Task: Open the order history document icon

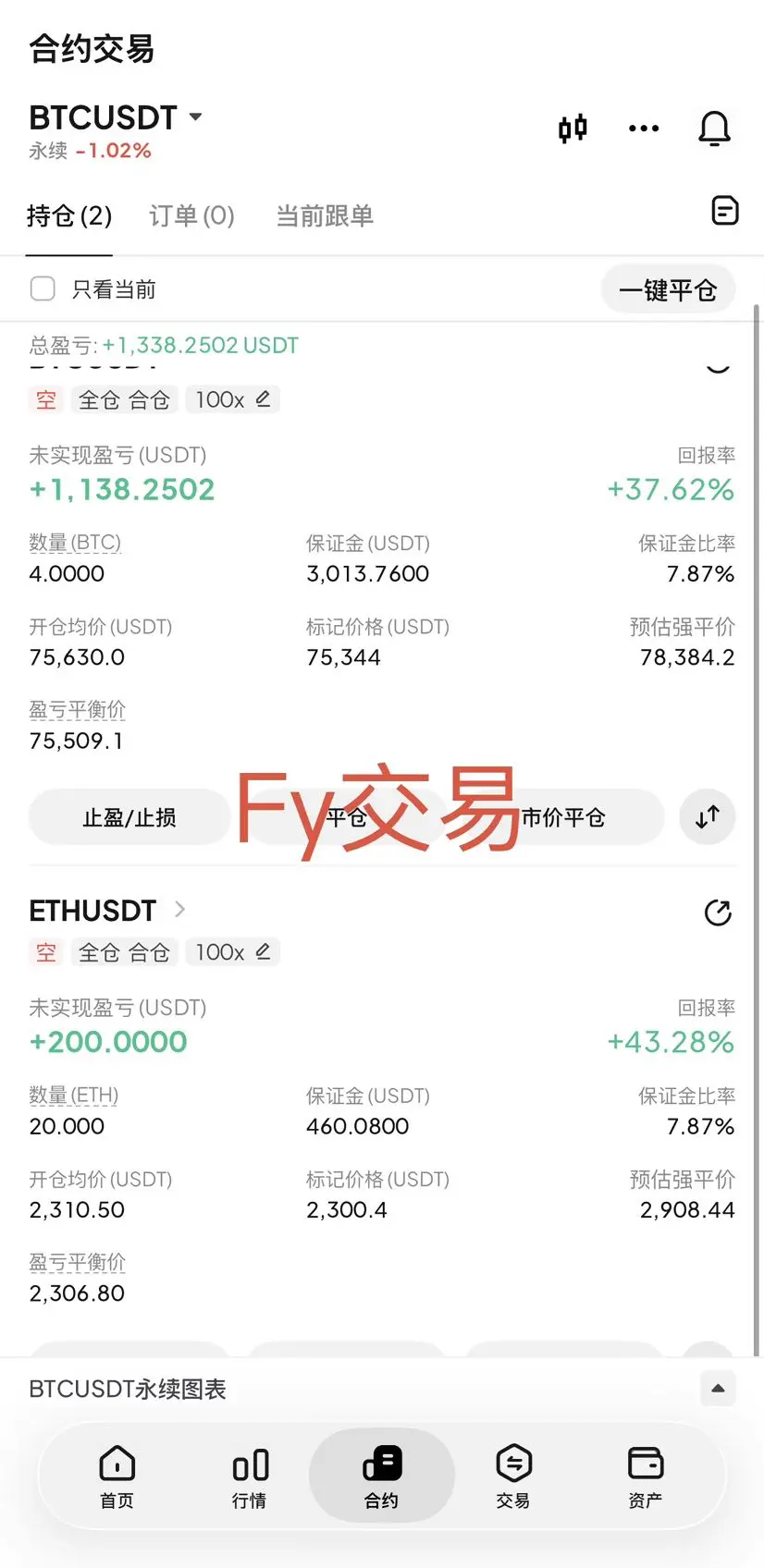Action: coord(725,212)
